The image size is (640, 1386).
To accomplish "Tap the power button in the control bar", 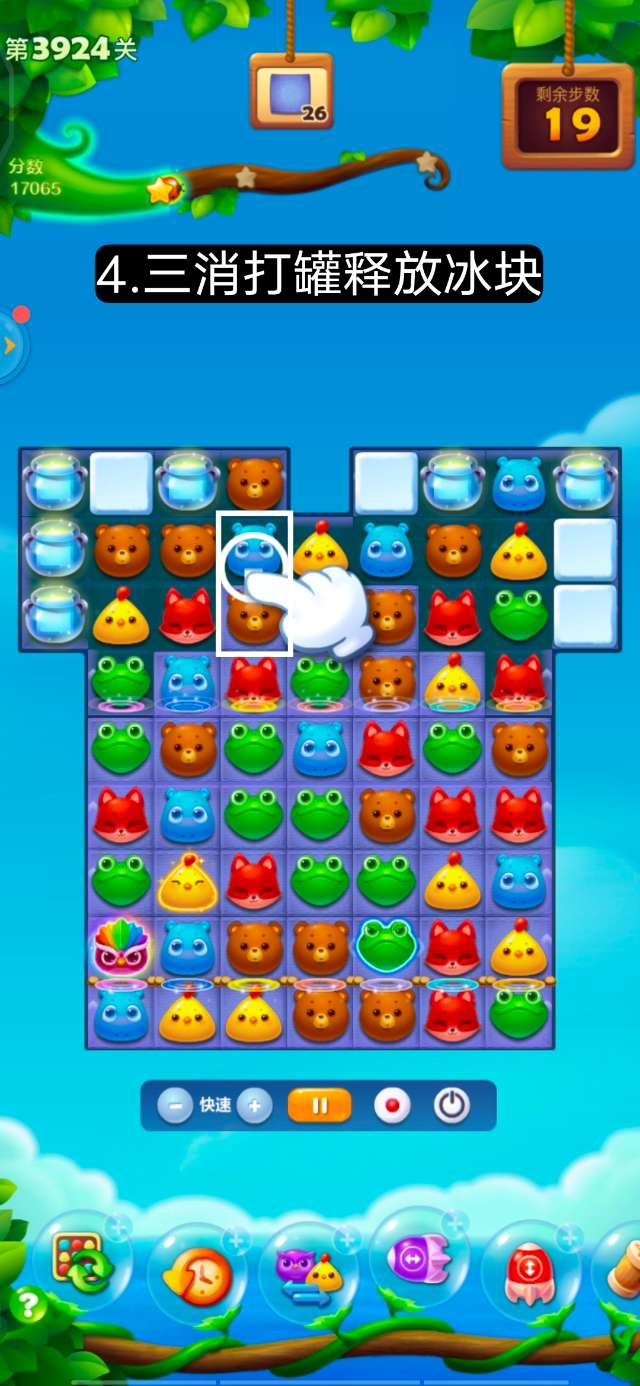I will click(x=452, y=1106).
